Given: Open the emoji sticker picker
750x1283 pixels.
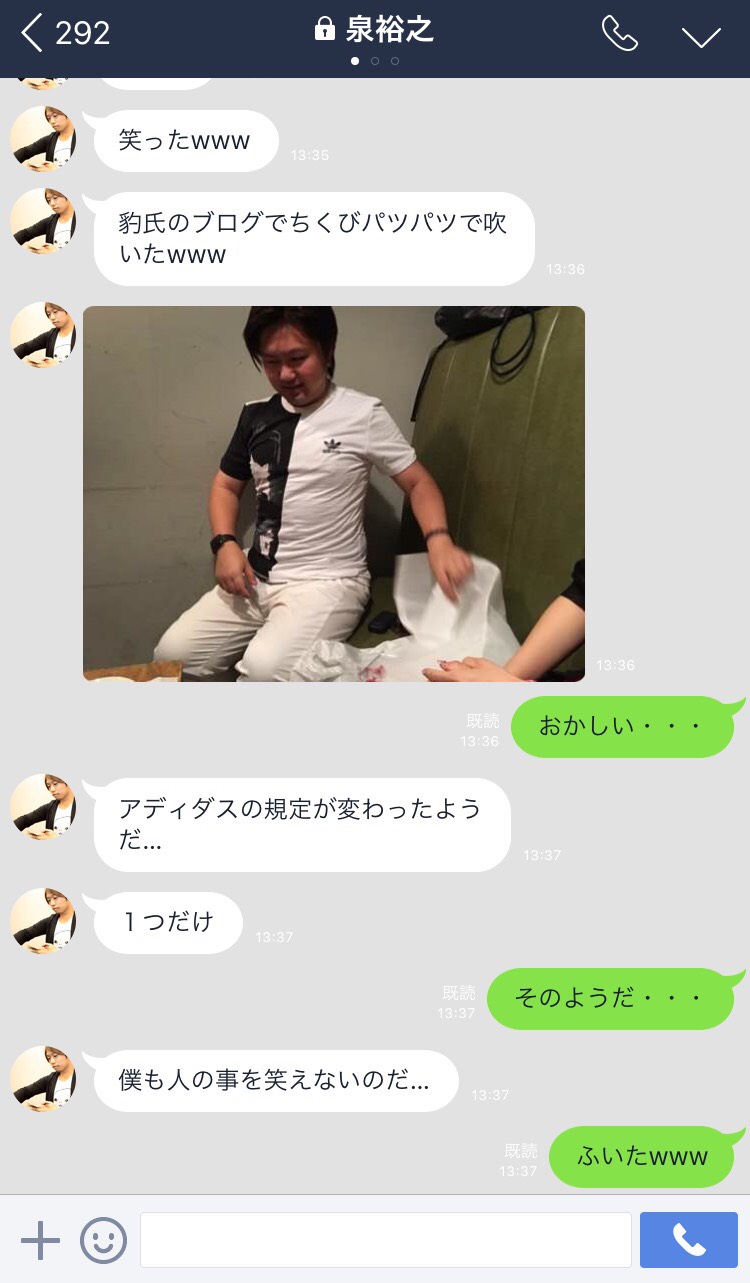Looking at the screenshot, I should coord(103,1240).
